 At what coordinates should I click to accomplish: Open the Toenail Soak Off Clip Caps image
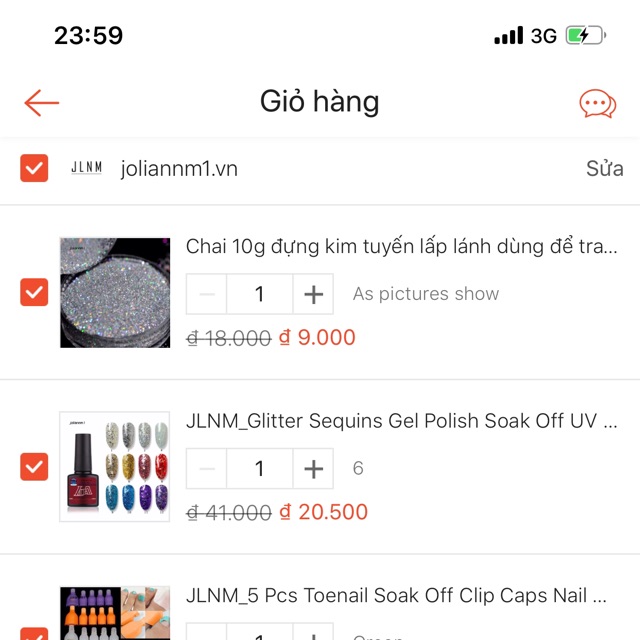pos(115,613)
